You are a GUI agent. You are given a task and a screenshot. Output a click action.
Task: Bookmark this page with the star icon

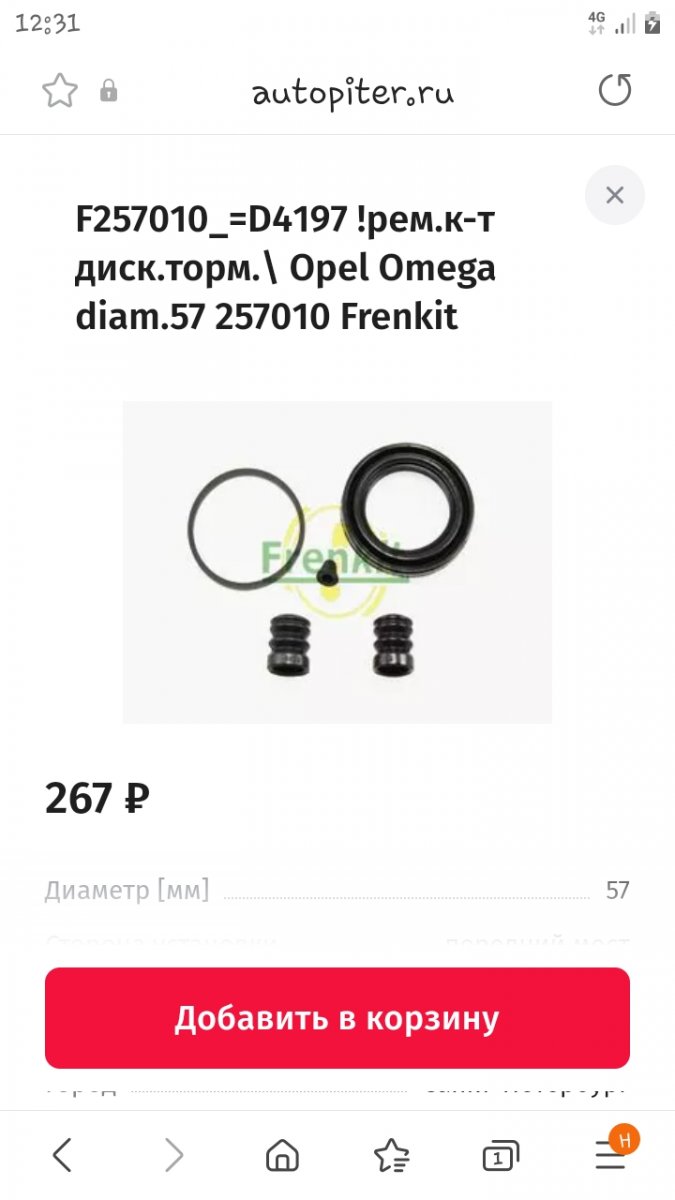click(x=60, y=92)
